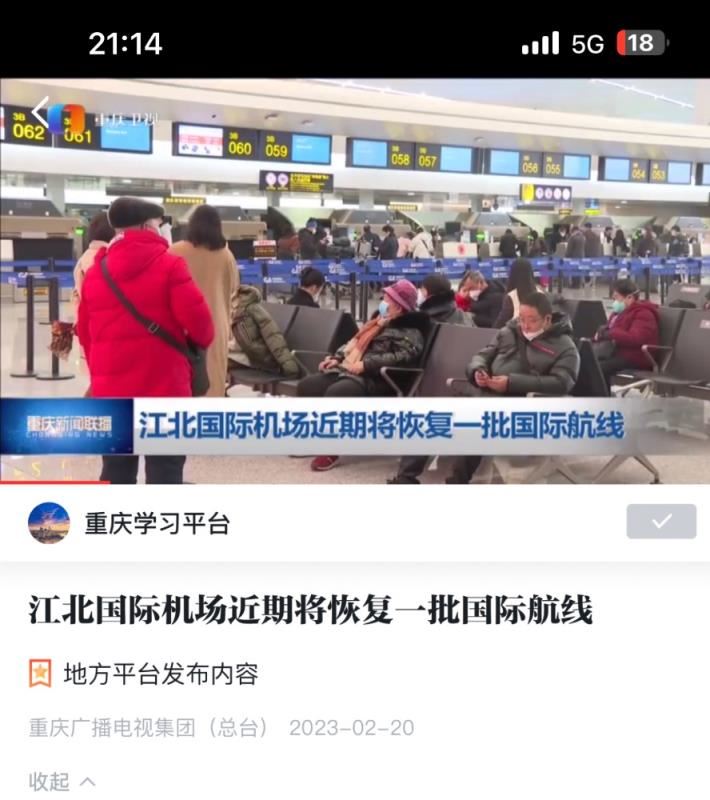The image size is (710, 800).
Task: Tap the checkmark subscribed button
Action: coord(661,522)
